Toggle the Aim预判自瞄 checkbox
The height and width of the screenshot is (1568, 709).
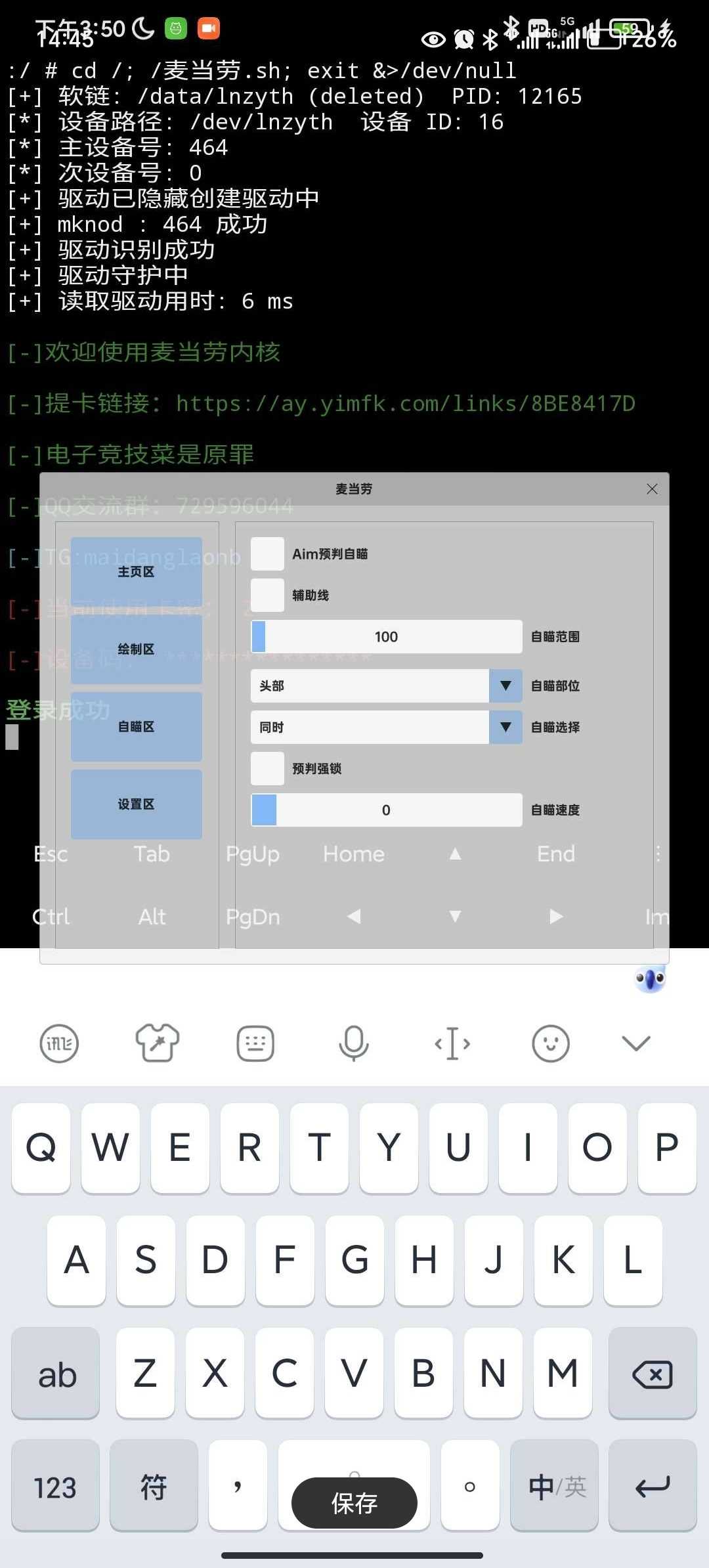268,554
